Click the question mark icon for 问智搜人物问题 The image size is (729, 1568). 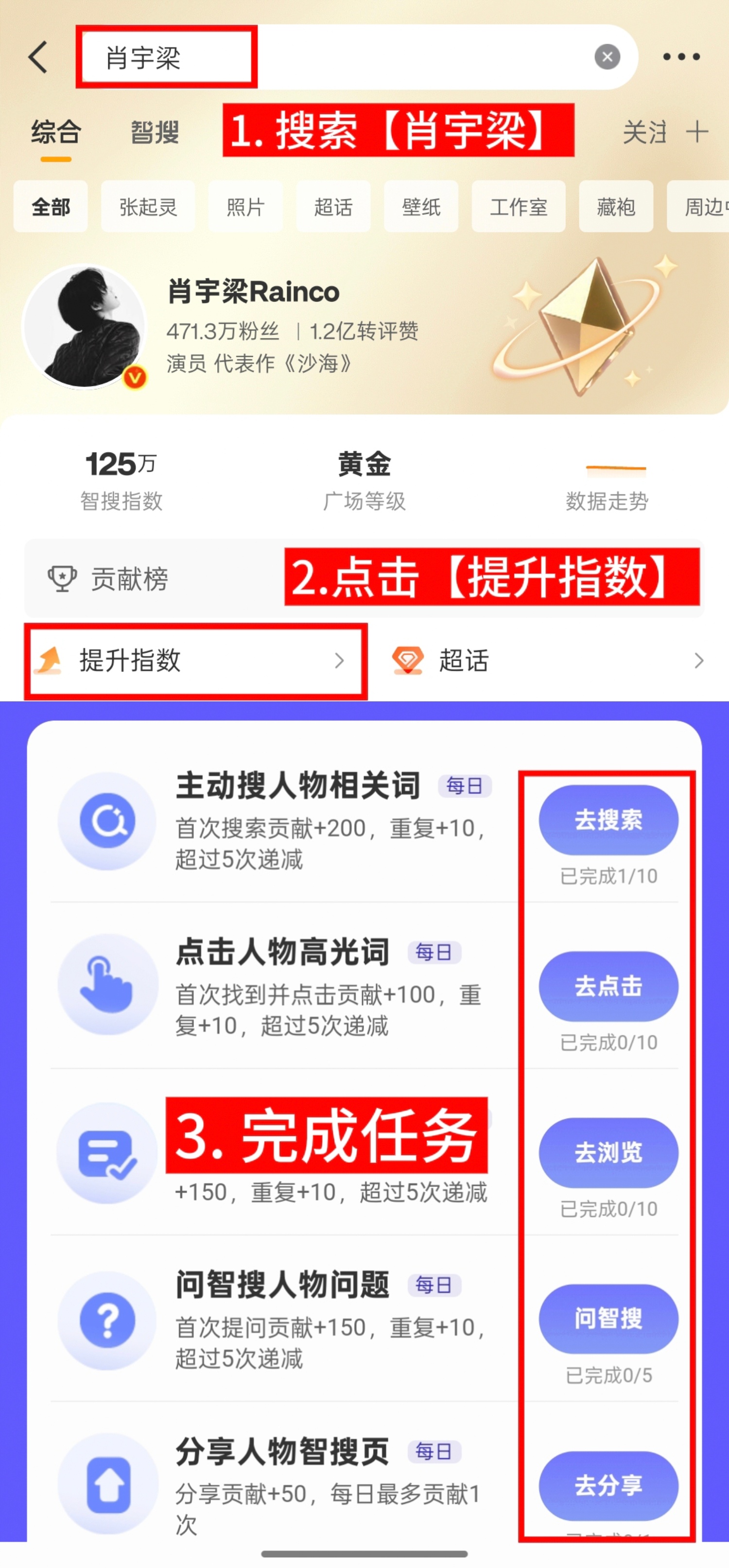(108, 1321)
